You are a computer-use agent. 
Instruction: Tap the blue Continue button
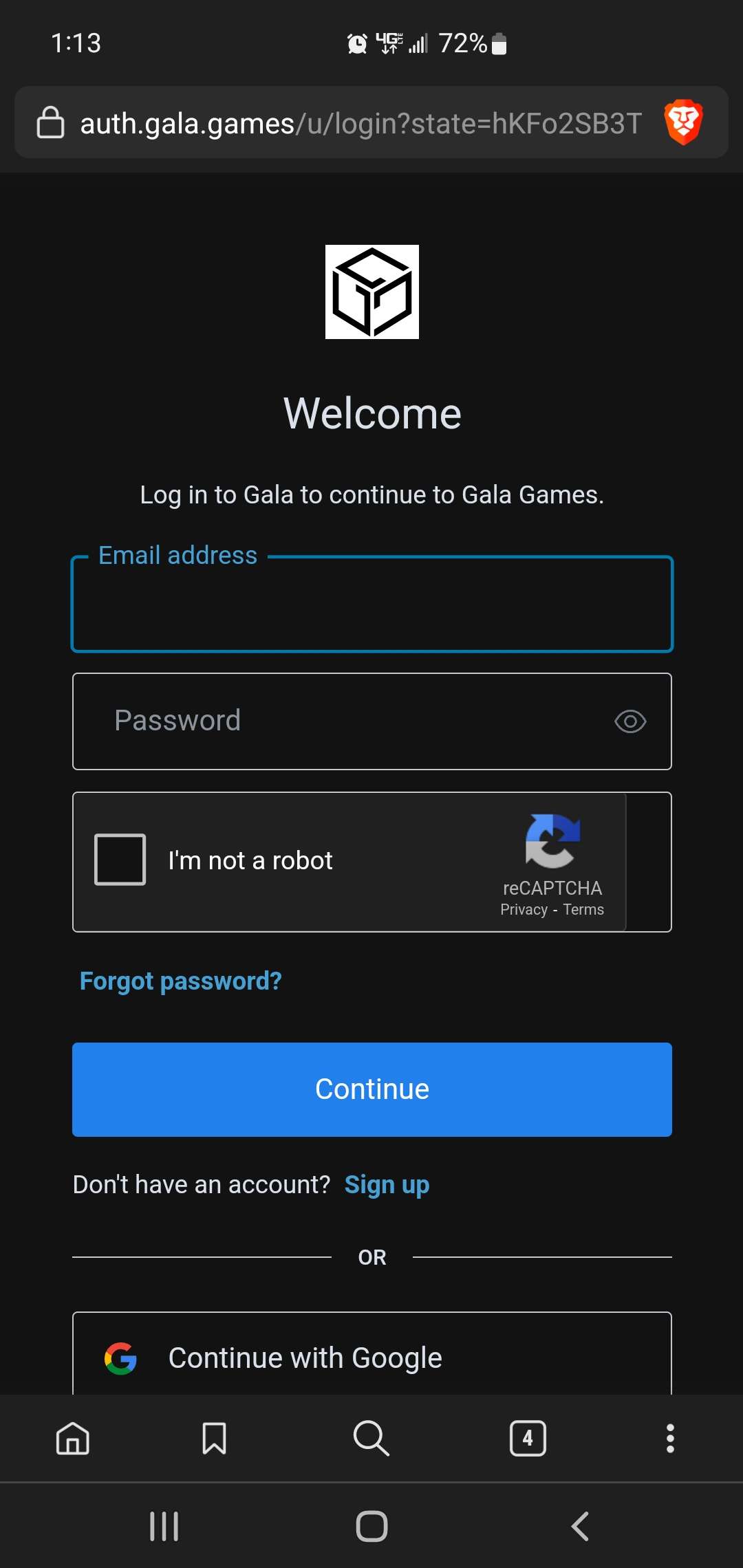coord(372,1089)
